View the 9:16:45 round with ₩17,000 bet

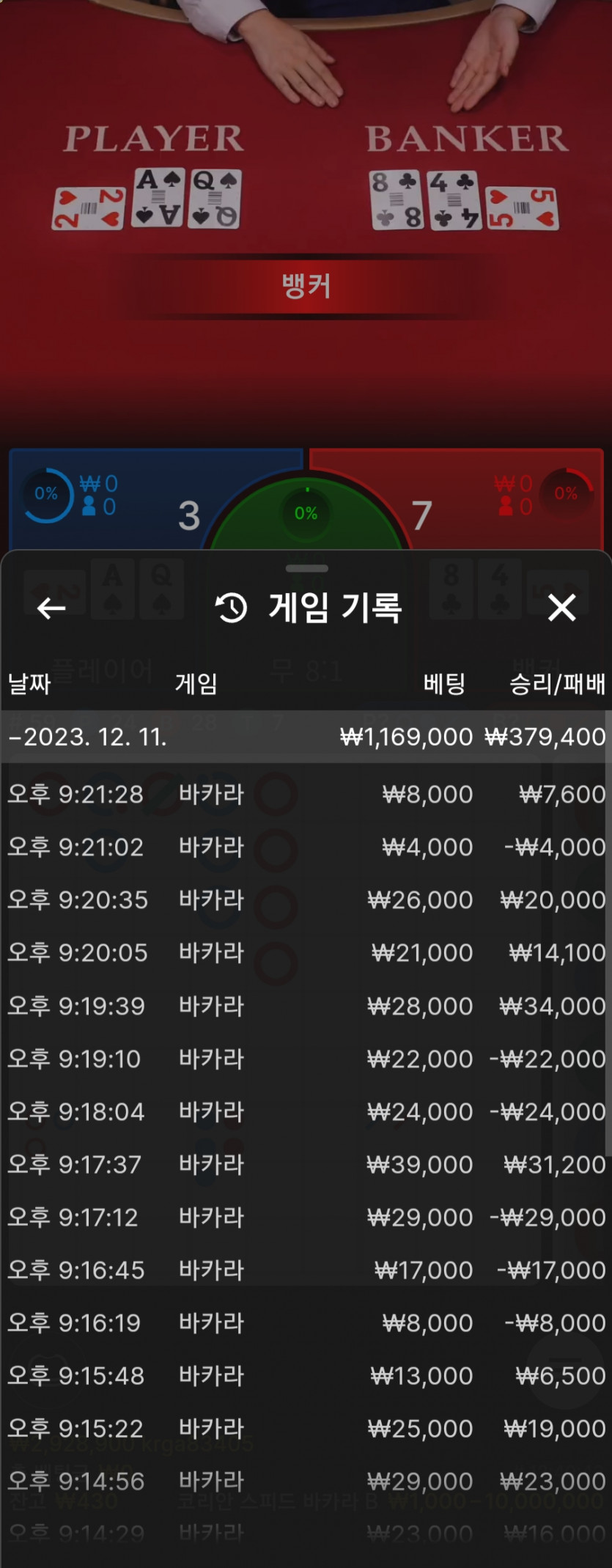click(306, 1270)
